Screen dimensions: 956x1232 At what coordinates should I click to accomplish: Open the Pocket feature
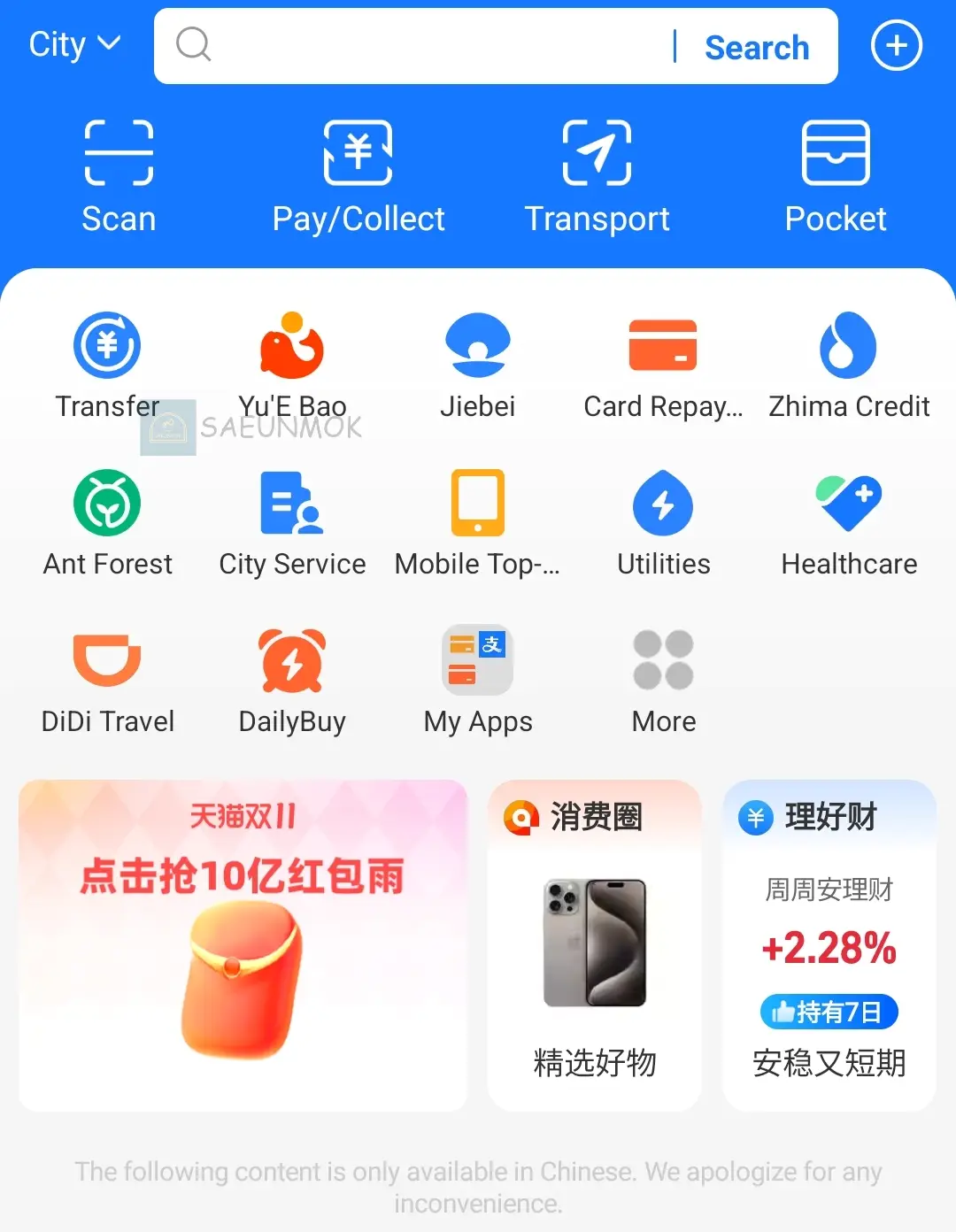coord(836,173)
